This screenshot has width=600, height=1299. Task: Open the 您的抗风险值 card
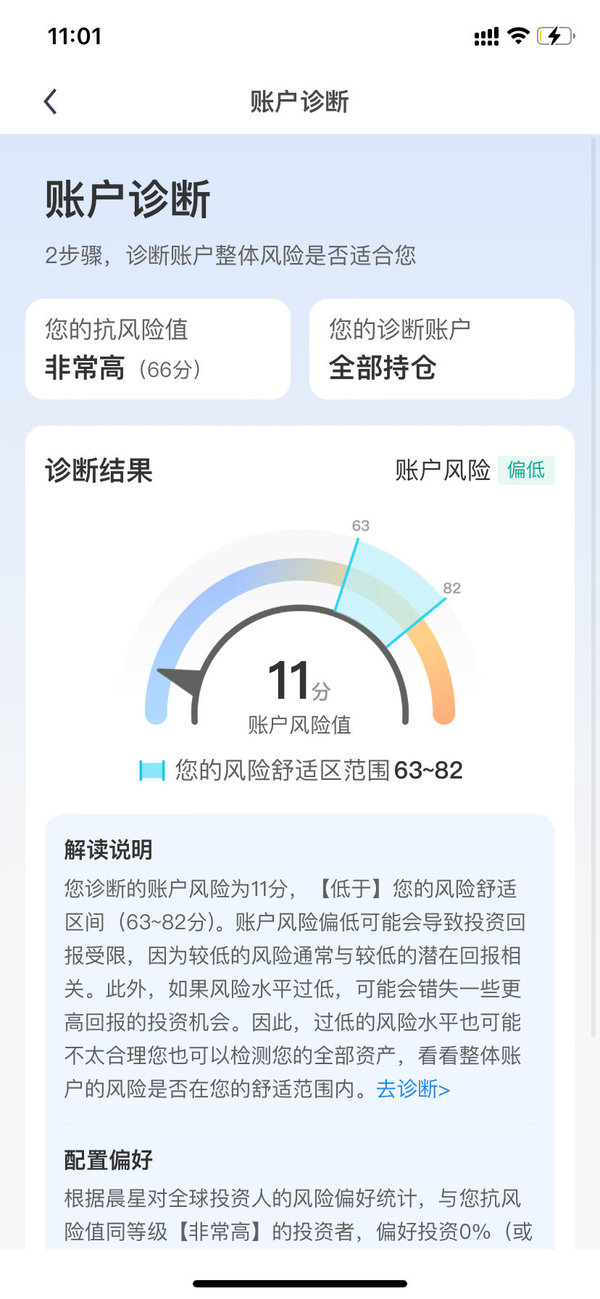click(158, 349)
